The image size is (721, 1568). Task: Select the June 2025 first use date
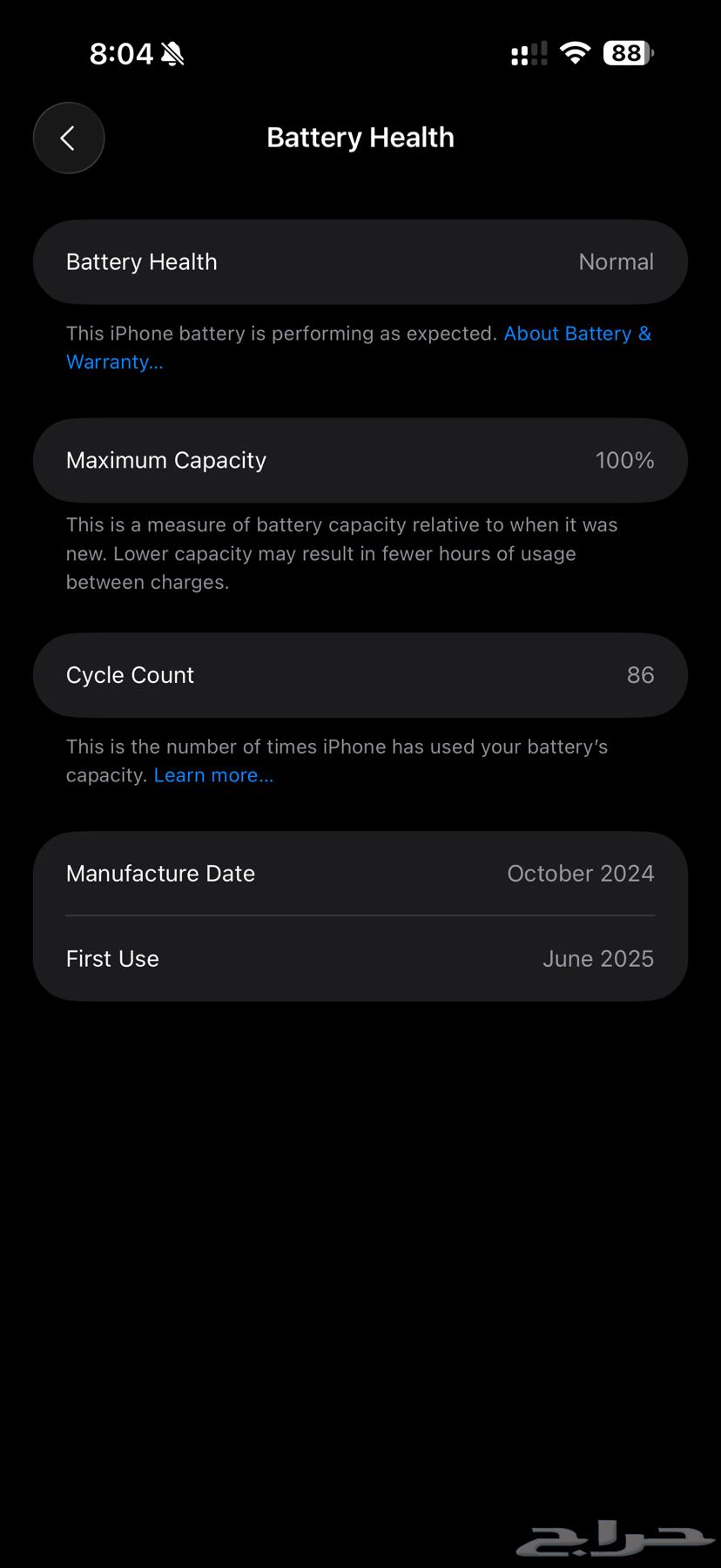click(598, 958)
